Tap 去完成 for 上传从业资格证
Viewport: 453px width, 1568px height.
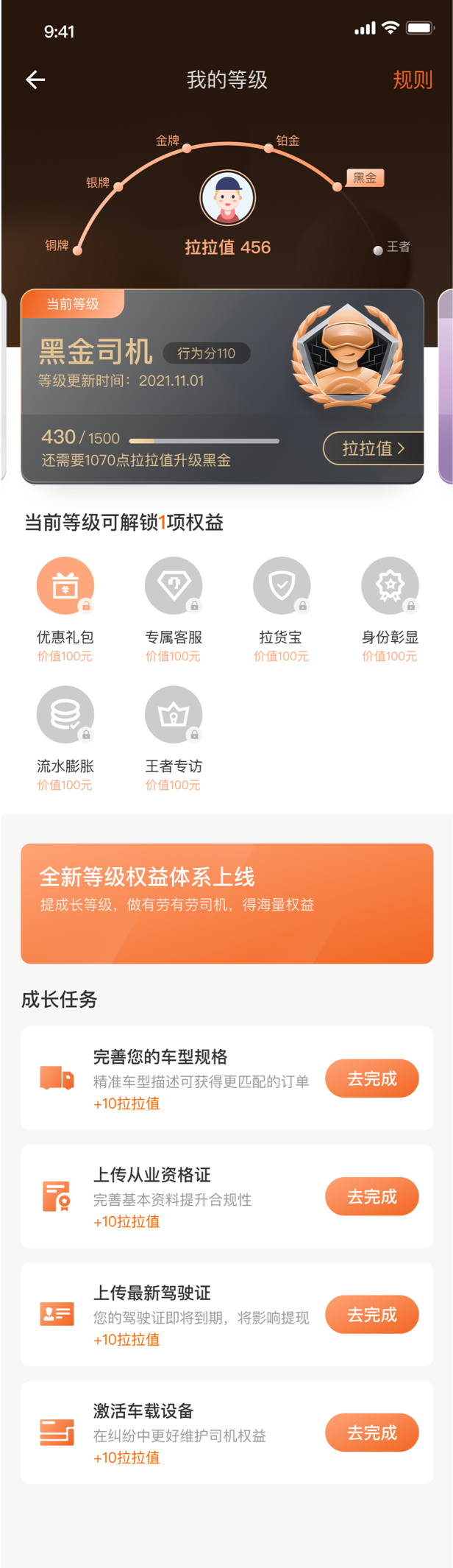372,1196
